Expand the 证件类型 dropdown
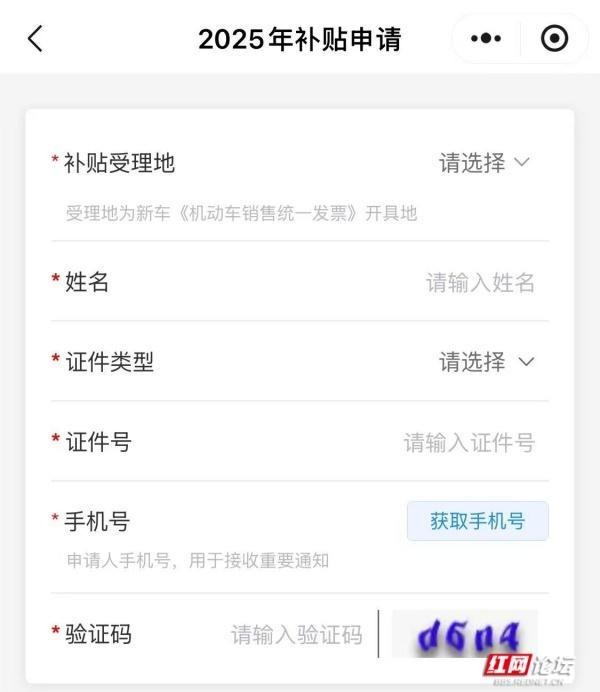 486,362
